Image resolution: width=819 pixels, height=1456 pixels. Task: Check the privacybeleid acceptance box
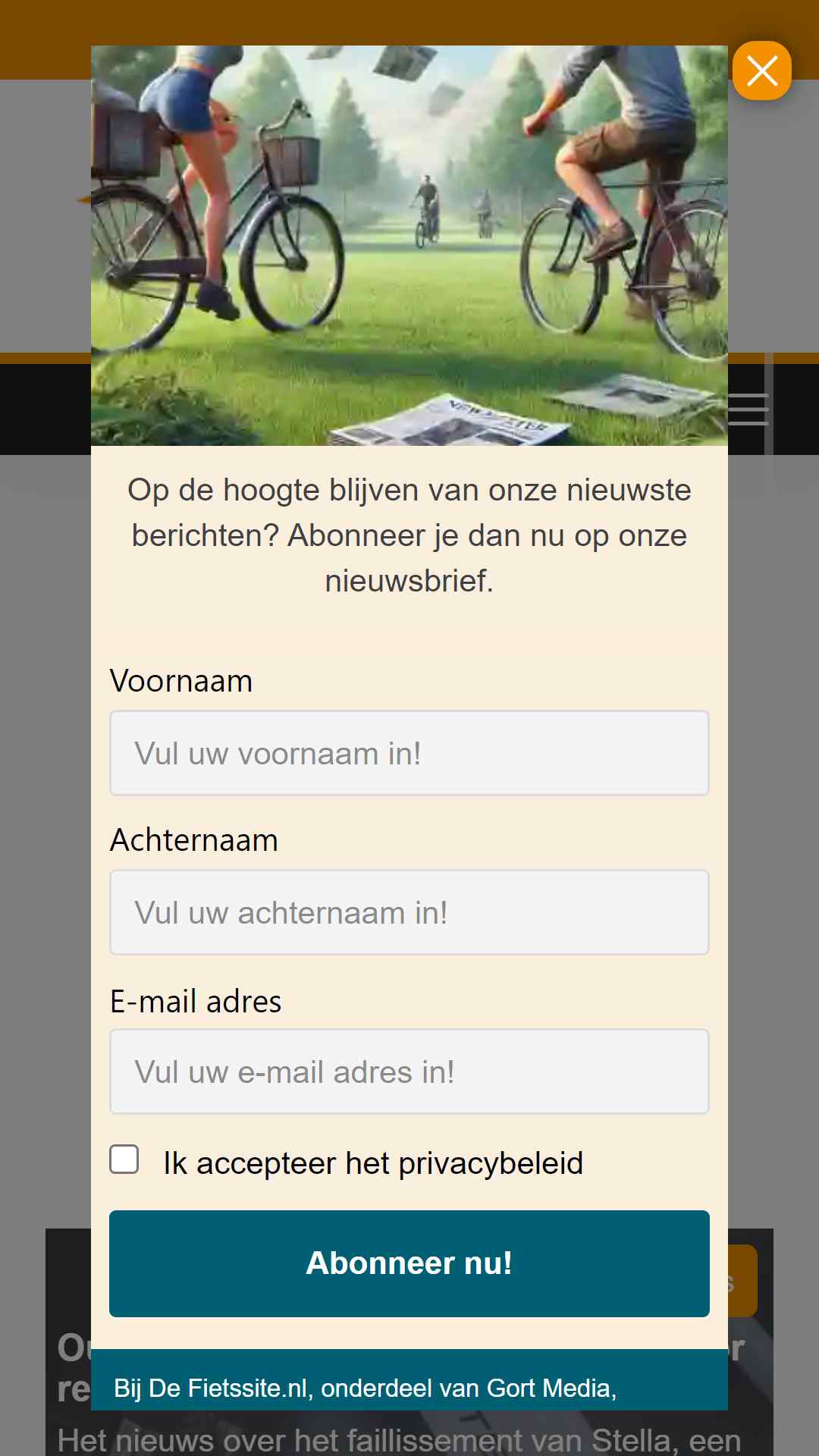[x=124, y=1159]
